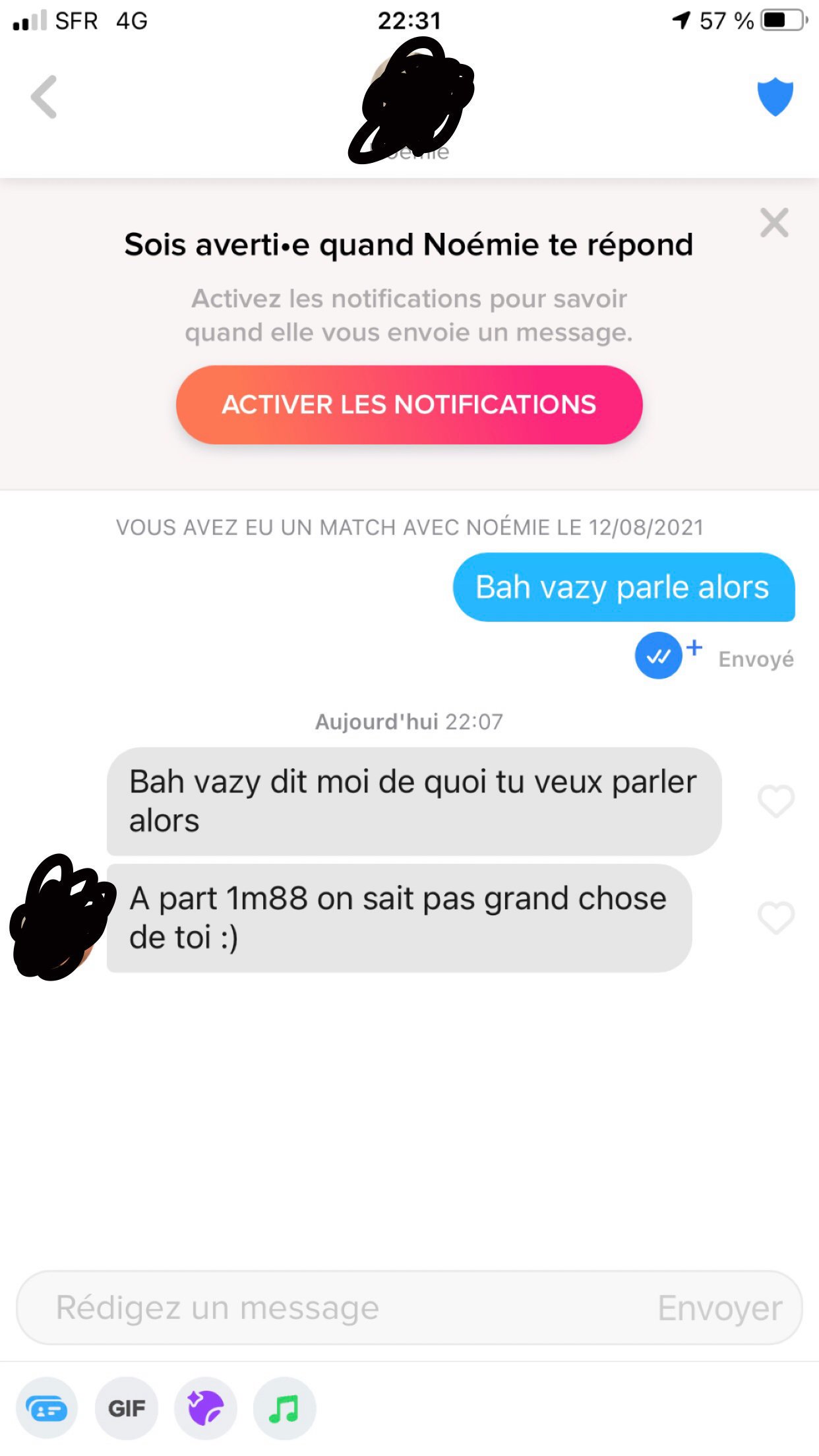Open Noémie's profile from the header
This screenshot has height=1456, width=819.
(x=410, y=102)
